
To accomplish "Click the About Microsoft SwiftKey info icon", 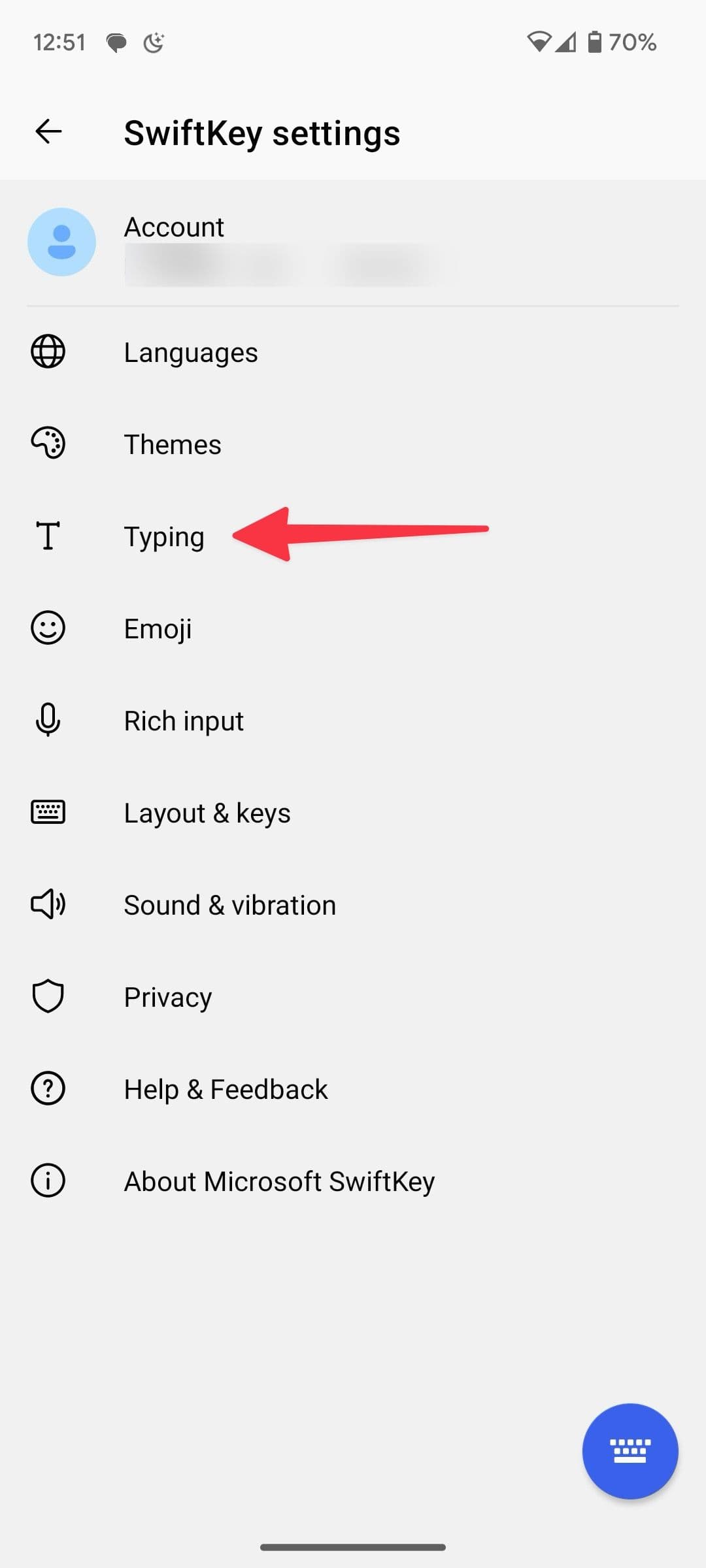I will tap(47, 1180).
